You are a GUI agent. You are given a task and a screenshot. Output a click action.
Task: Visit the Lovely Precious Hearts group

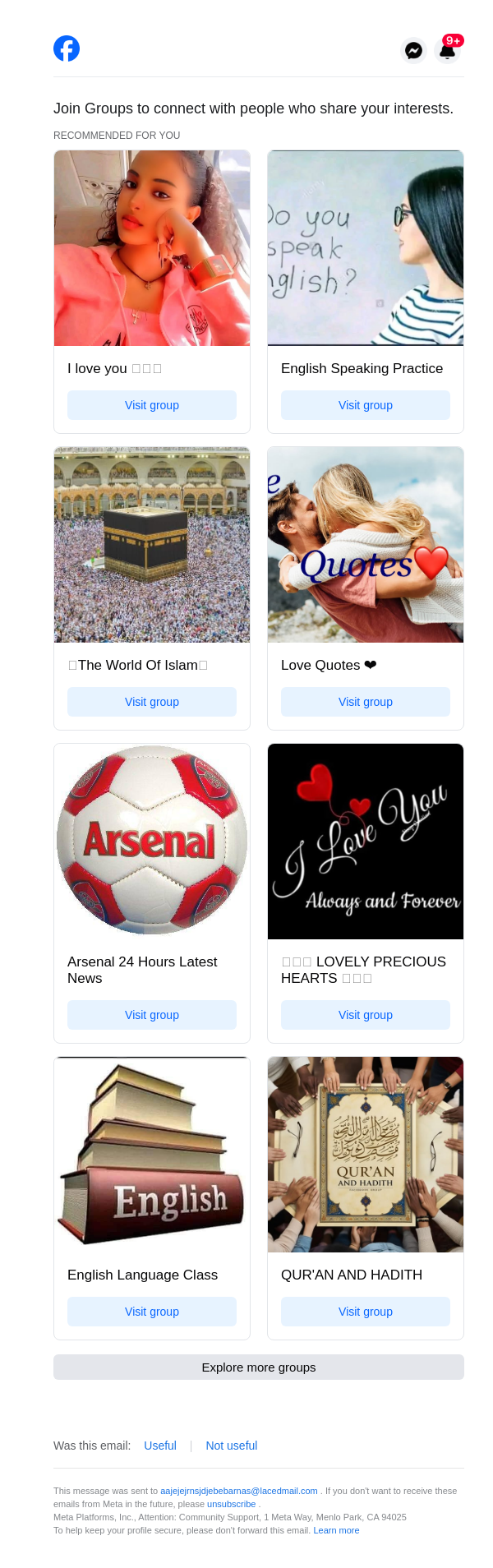(366, 1015)
